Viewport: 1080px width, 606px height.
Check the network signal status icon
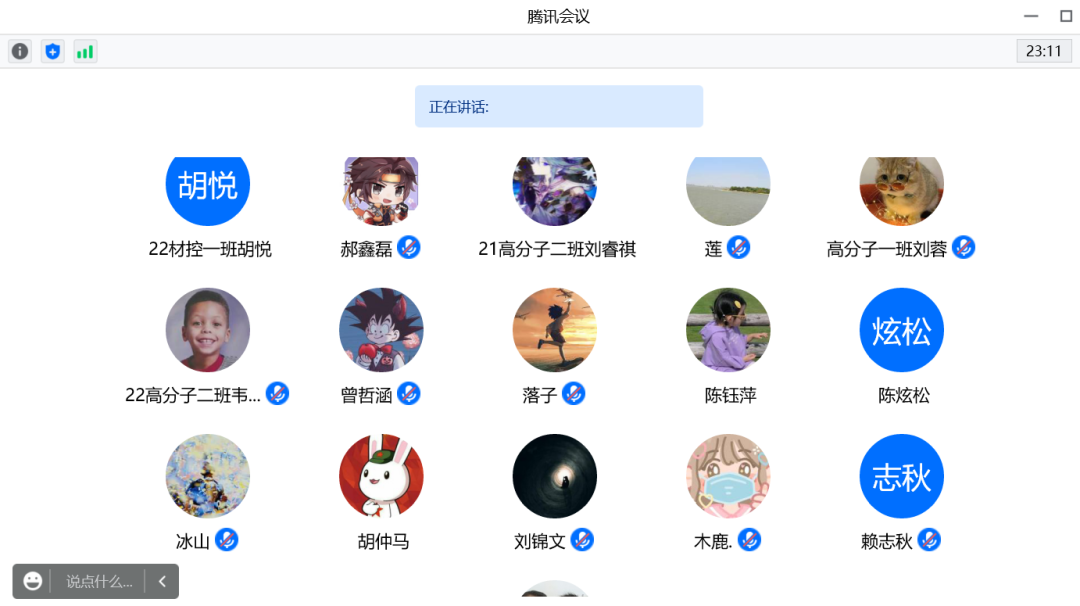(x=85, y=51)
